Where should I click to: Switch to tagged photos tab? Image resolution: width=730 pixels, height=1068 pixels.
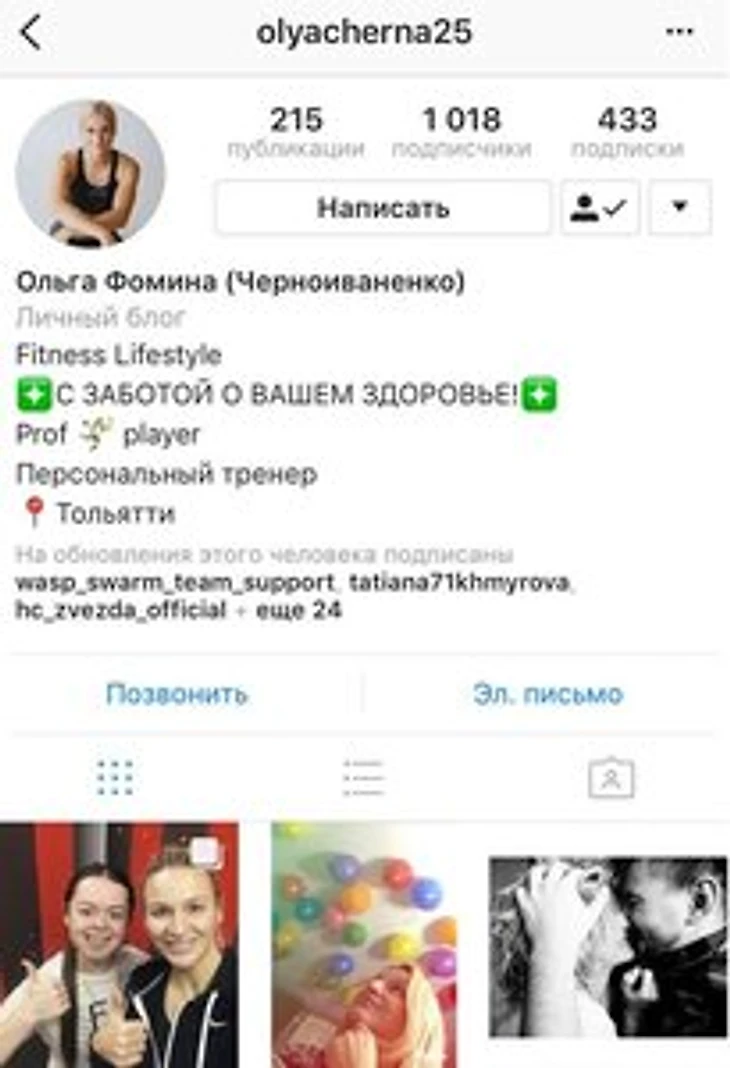611,778
